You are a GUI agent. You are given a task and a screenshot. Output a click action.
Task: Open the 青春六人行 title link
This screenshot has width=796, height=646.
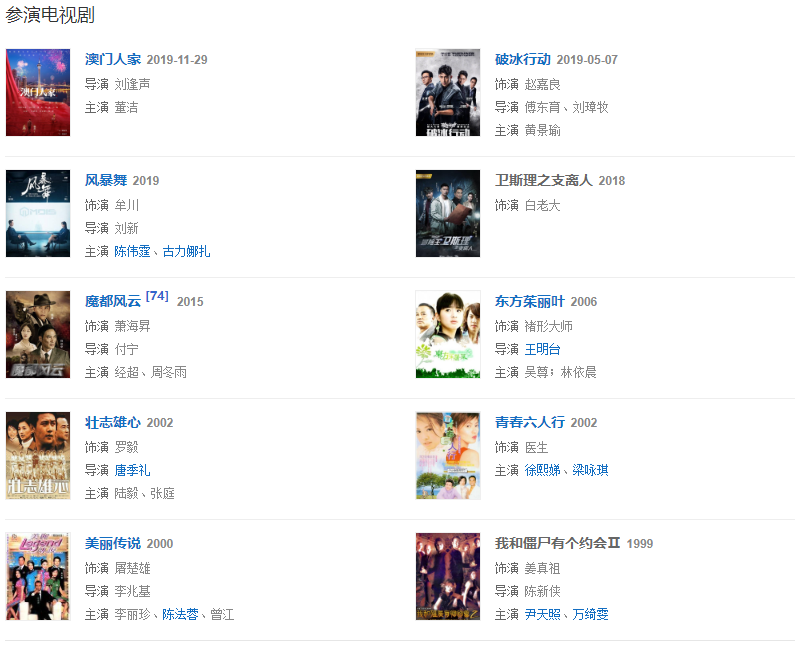[529, 423]
